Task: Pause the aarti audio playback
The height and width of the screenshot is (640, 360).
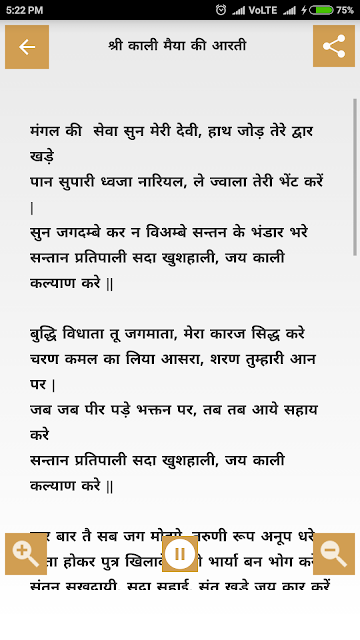Action: tap(180, 554)
